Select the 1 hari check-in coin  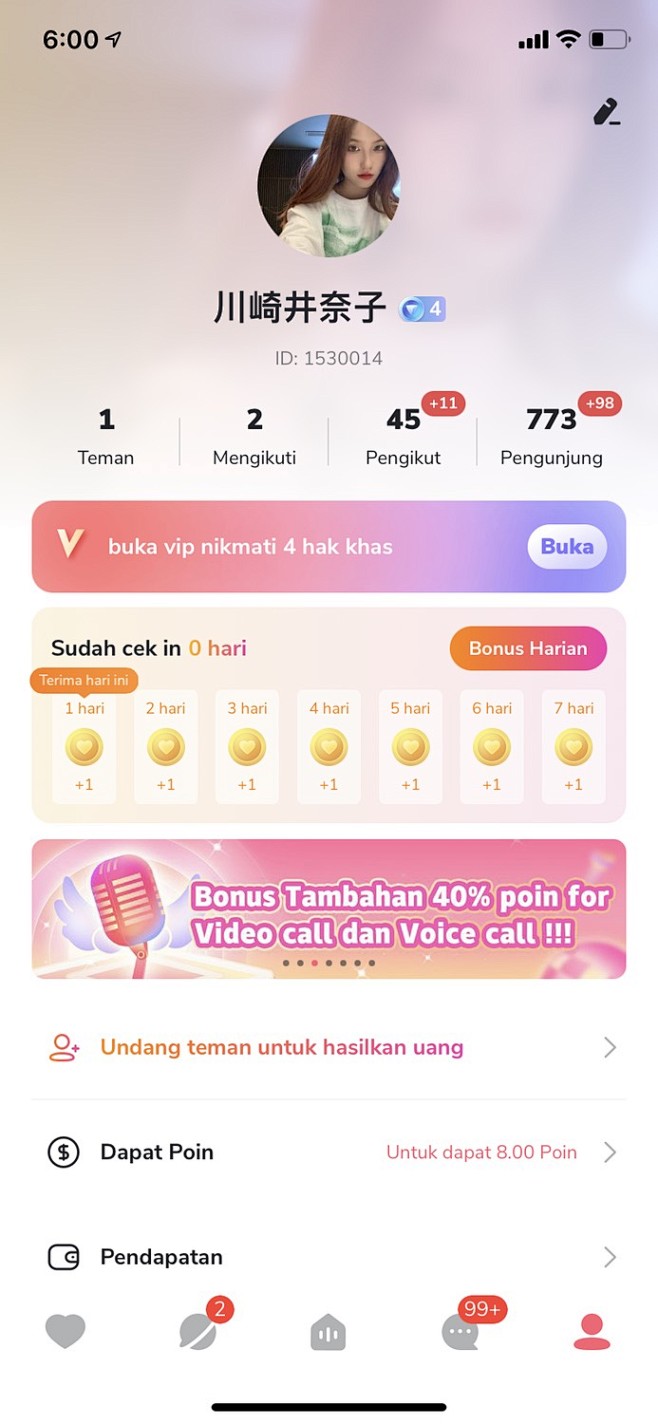click(84, 747)
